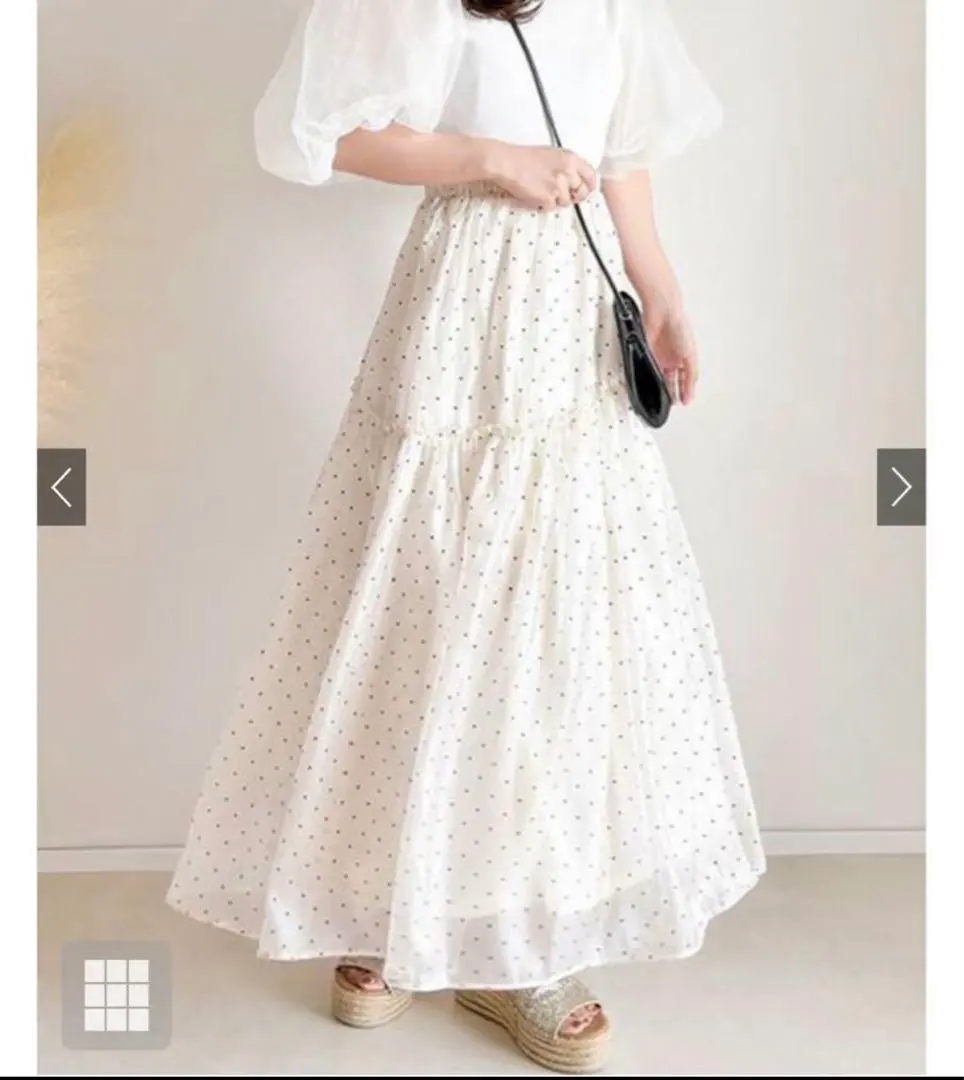Show the next product photo
964x1080 pixels.
[x=900, y=487]
